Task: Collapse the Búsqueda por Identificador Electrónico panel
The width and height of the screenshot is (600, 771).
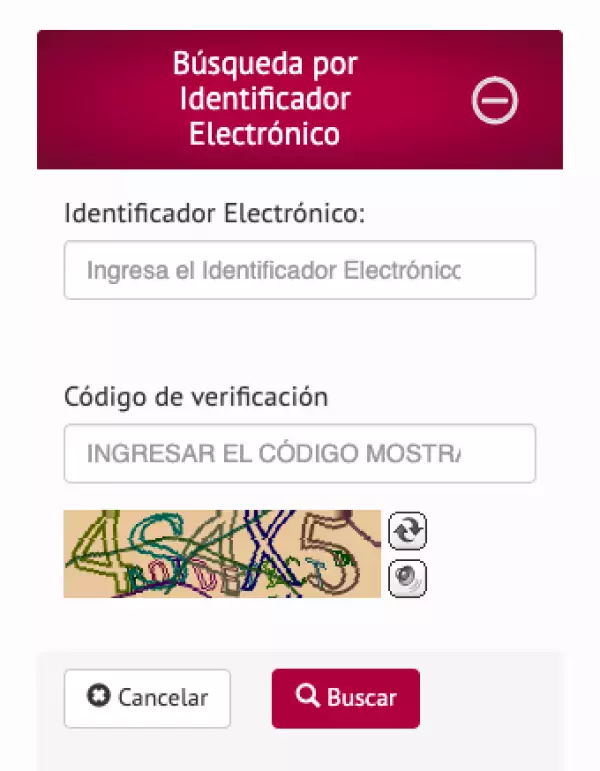Action: tap(495, 102)
